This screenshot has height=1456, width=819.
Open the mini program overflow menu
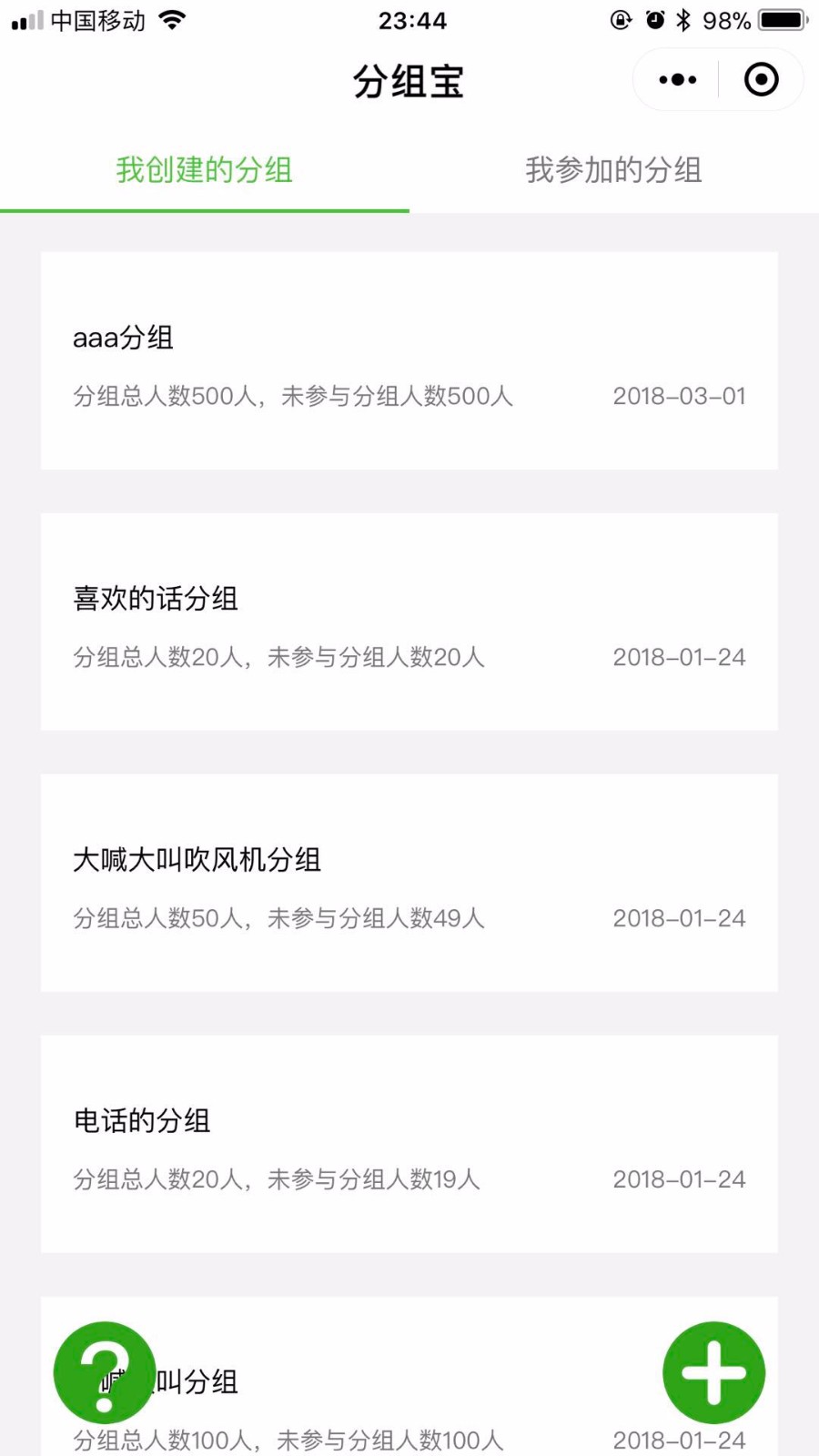coord(678,80)
